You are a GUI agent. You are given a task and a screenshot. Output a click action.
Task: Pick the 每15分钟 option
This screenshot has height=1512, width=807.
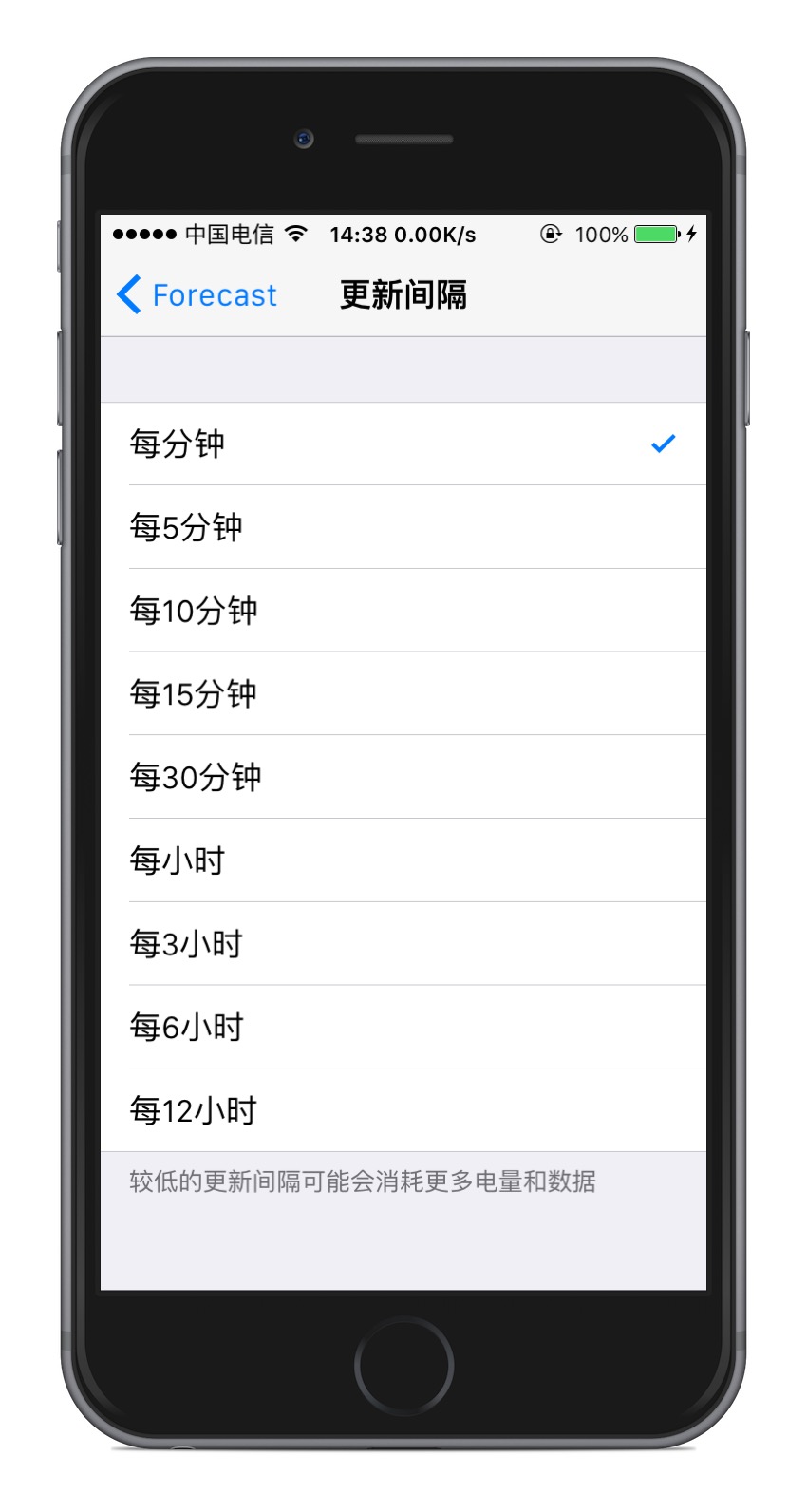(403, 693)
